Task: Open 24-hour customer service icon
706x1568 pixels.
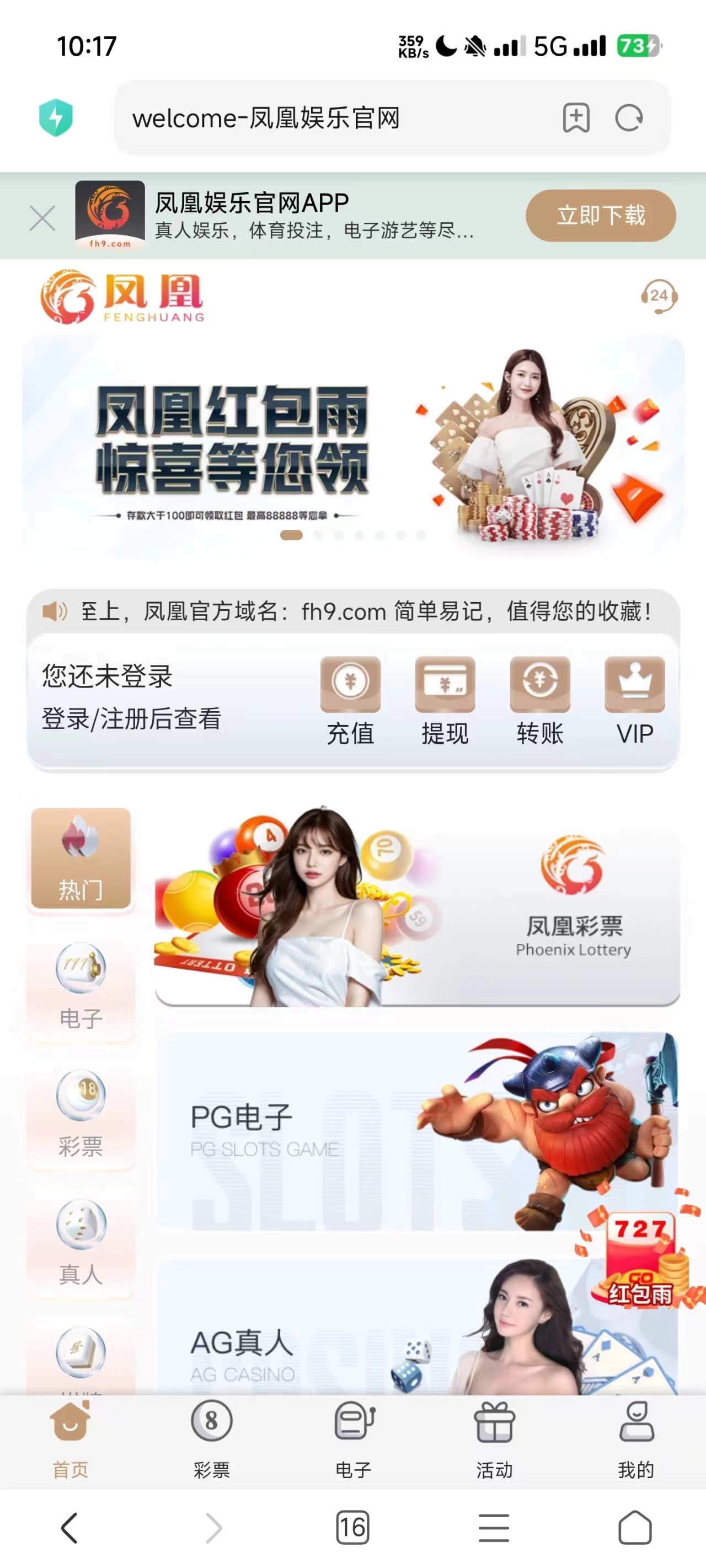Action: pos(659,297)
